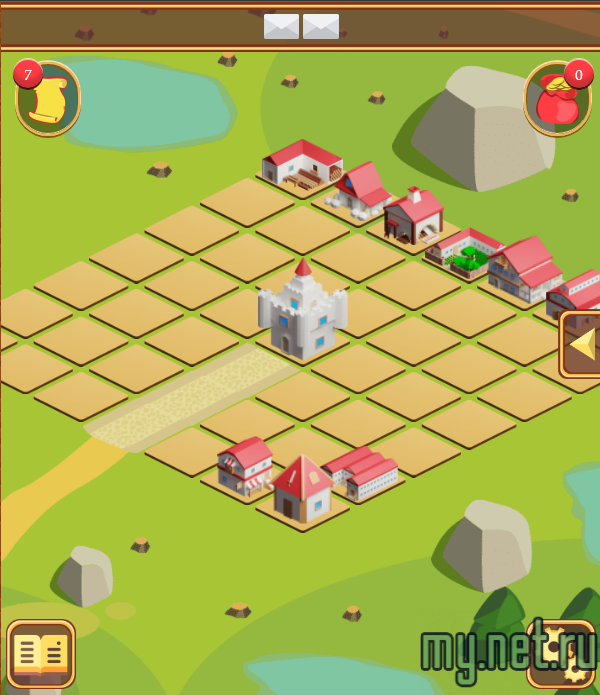Screen dimensions: 600x696
Task: Select the striped-awning shop building
Action: click(x=245, y=467)
